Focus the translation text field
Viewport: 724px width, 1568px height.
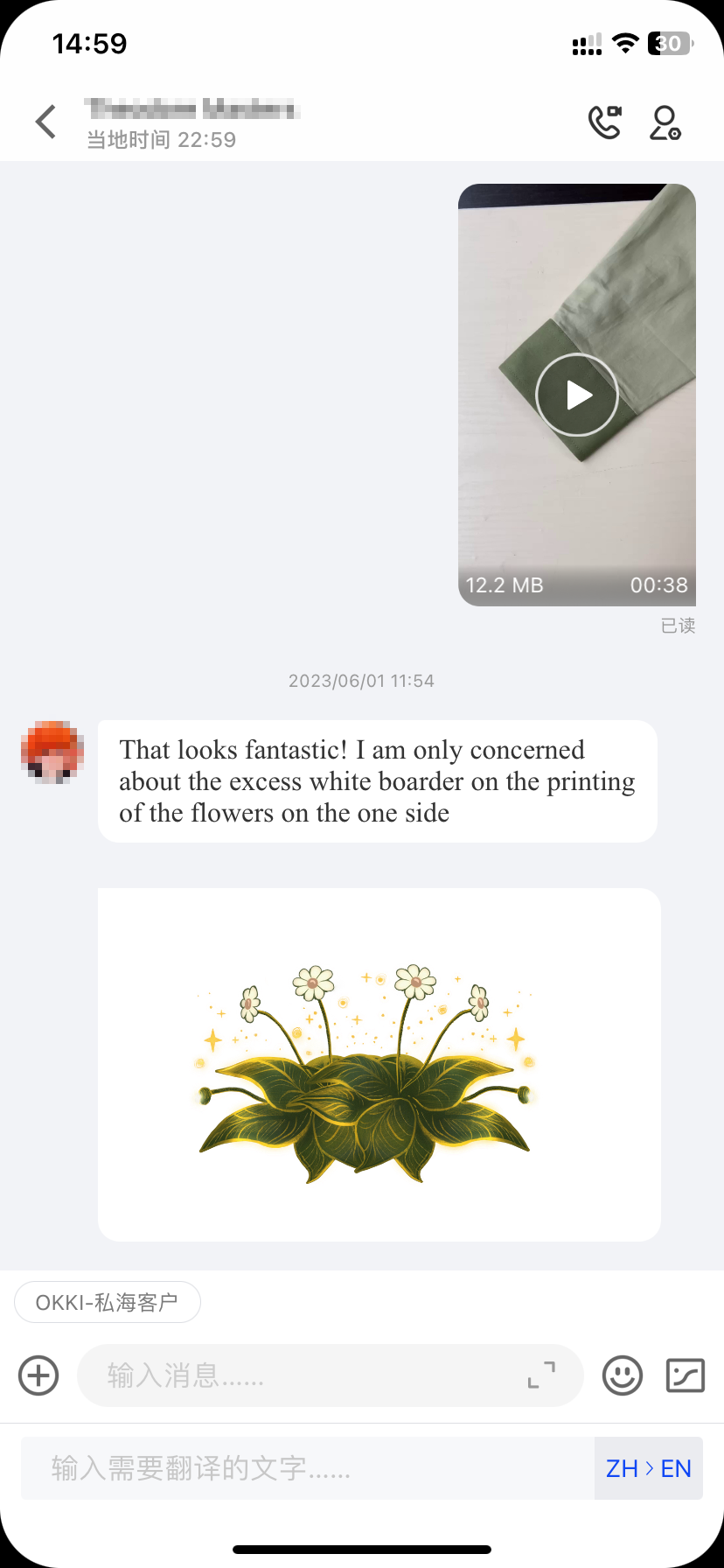pyautogui.click(x=306, y=1468)
